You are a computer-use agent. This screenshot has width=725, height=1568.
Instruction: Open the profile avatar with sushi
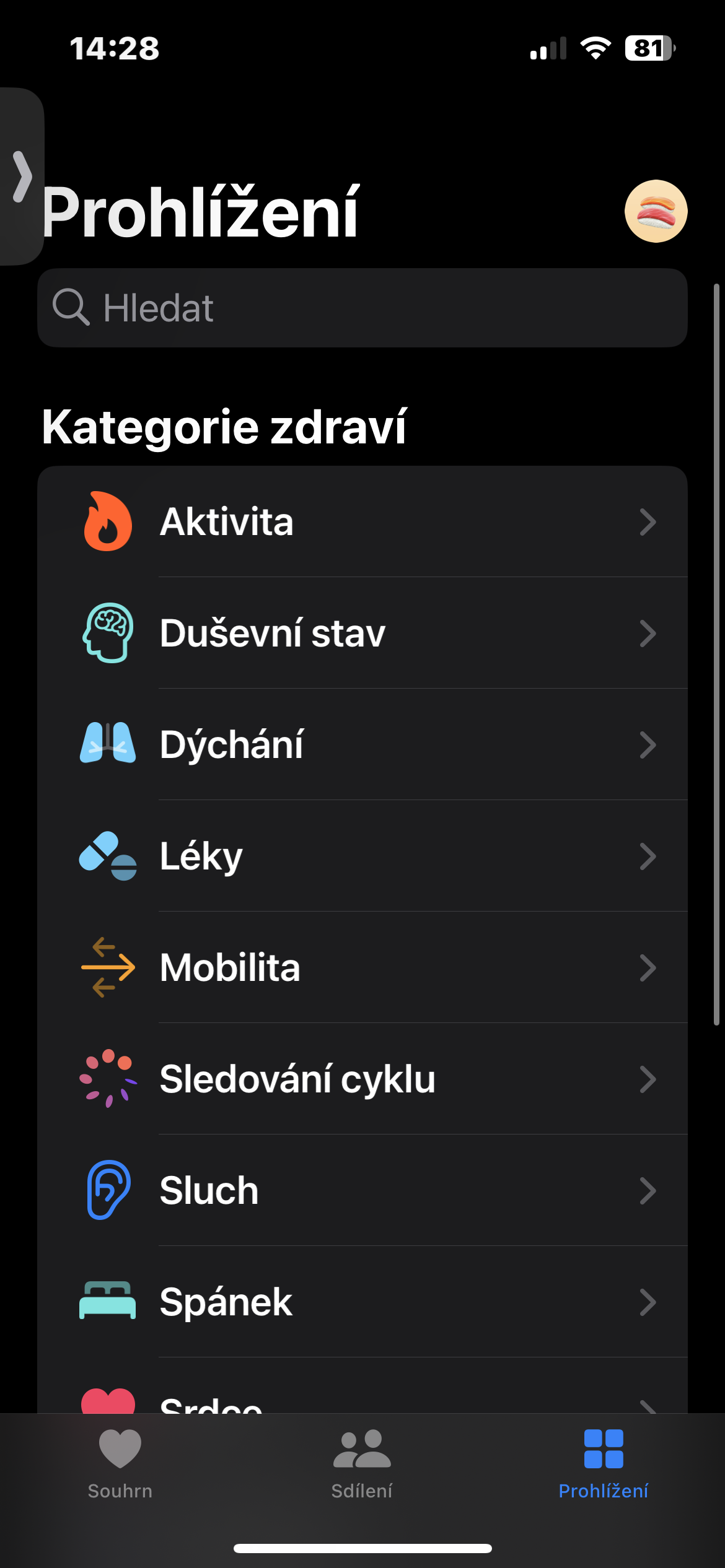point(656,211)
